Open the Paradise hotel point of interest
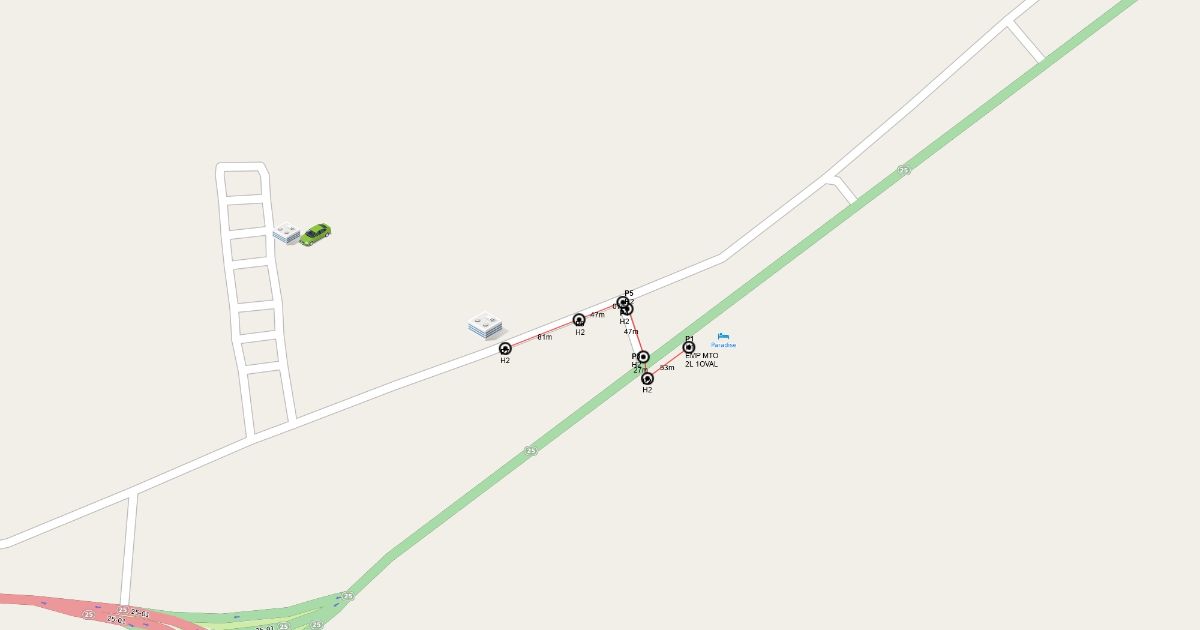1200x630 pixels. click(x=723, y=337)
